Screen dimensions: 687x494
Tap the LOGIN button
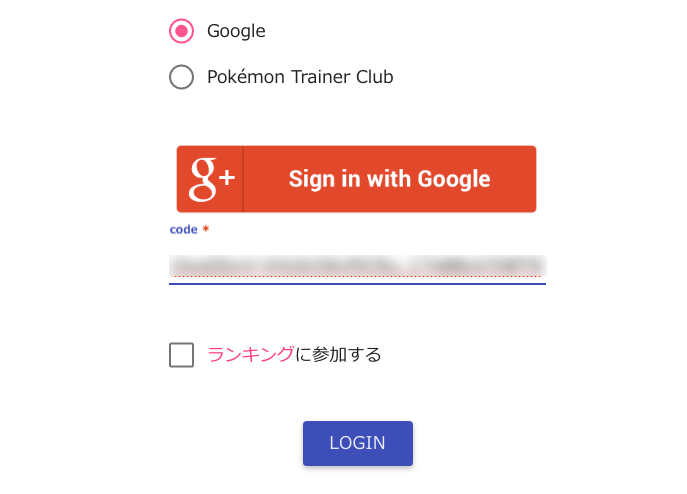coord(357,443)
